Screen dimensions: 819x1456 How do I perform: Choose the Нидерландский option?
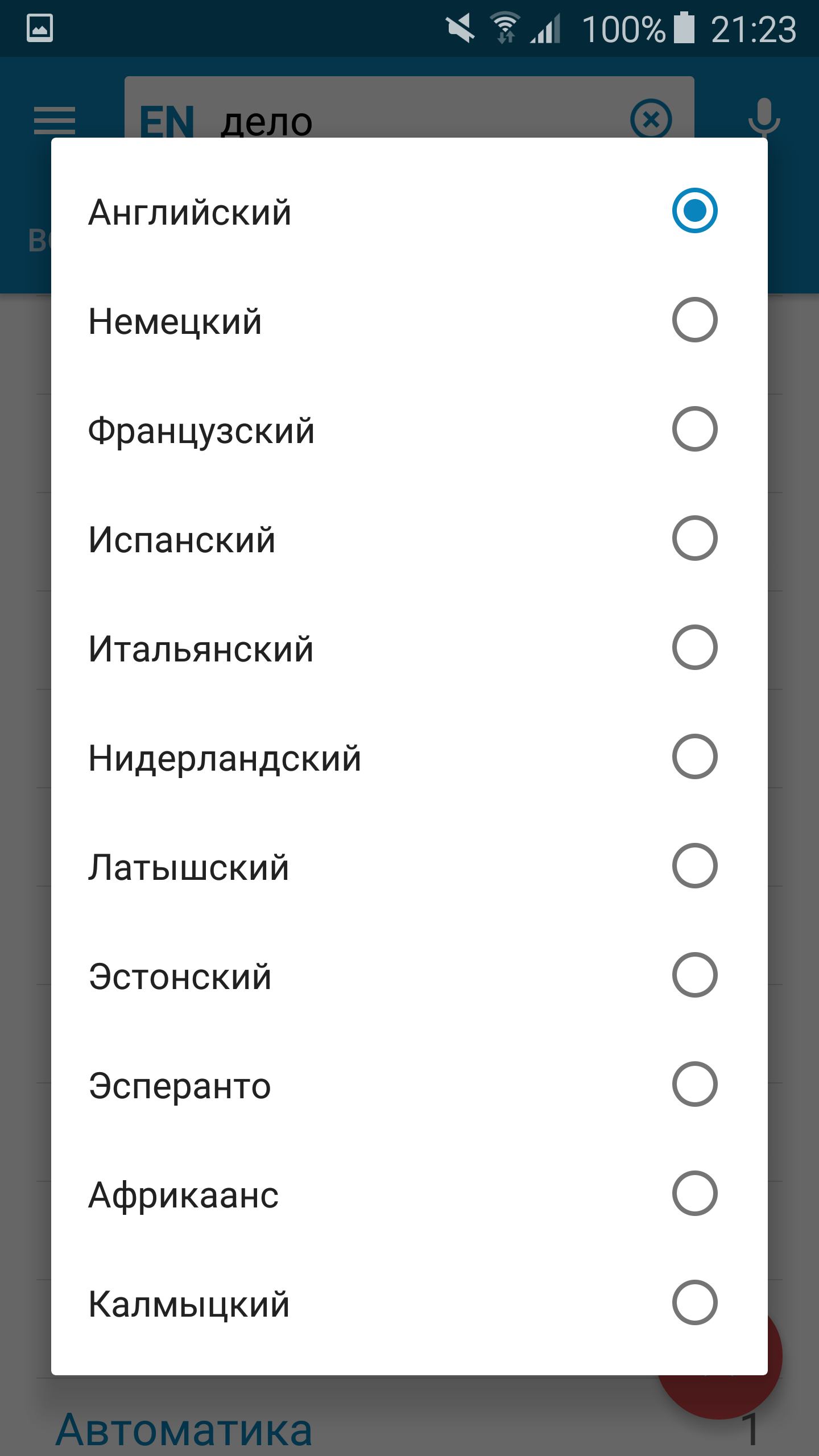coord(694,757)
